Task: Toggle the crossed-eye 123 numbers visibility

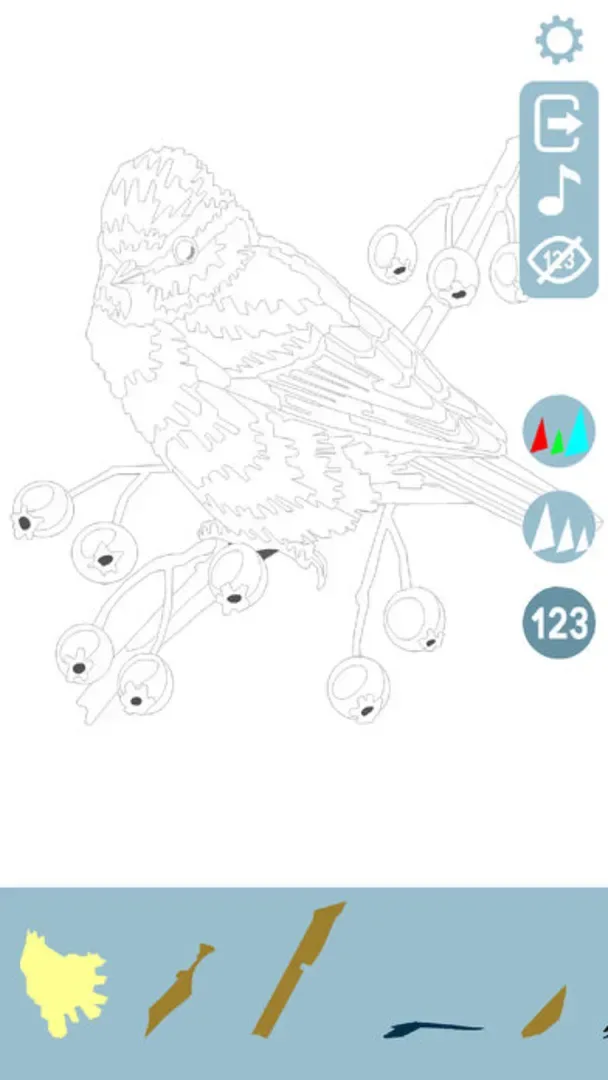Action: click(558, 261)
